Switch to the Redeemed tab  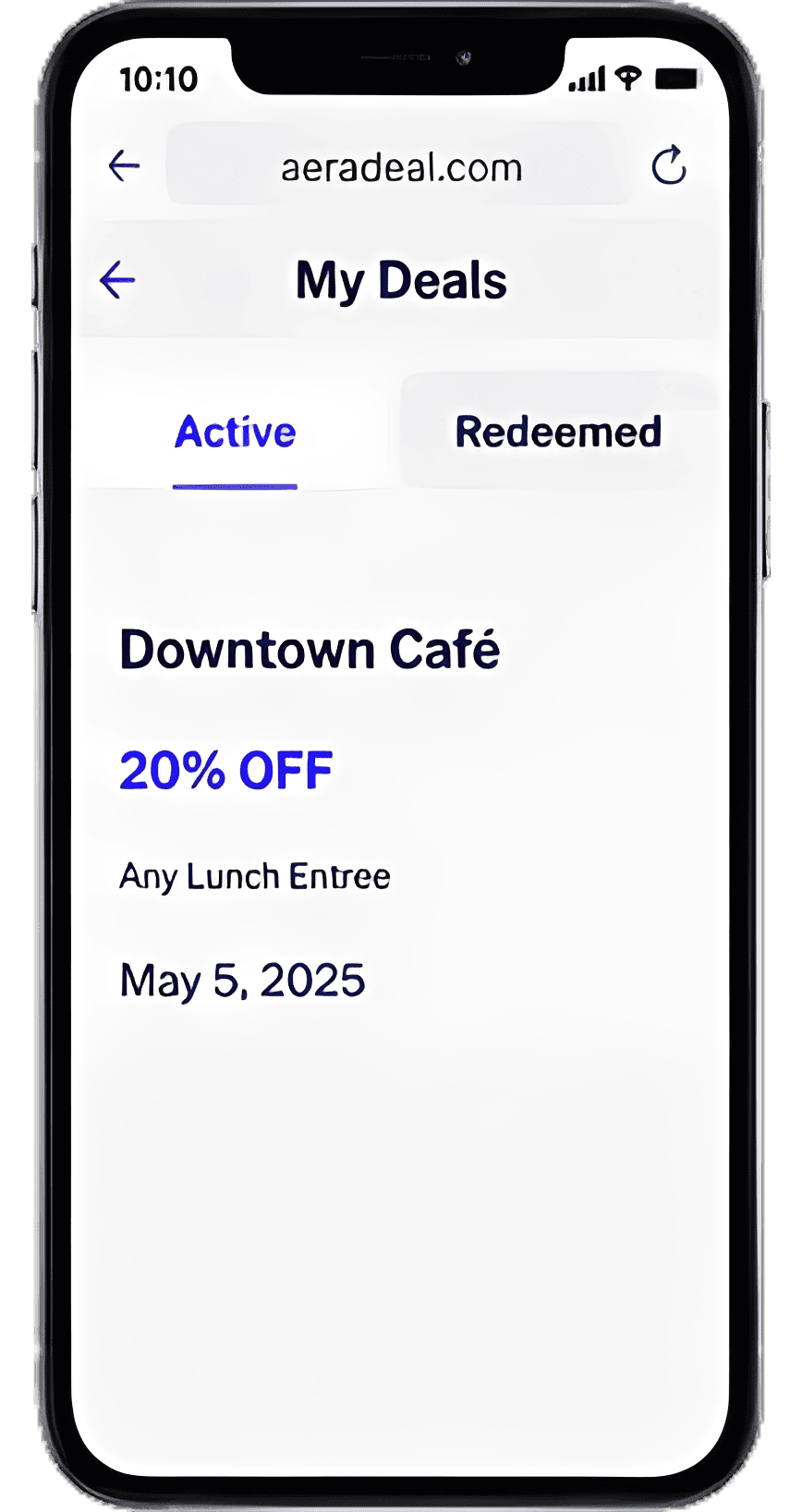[558, 432]
